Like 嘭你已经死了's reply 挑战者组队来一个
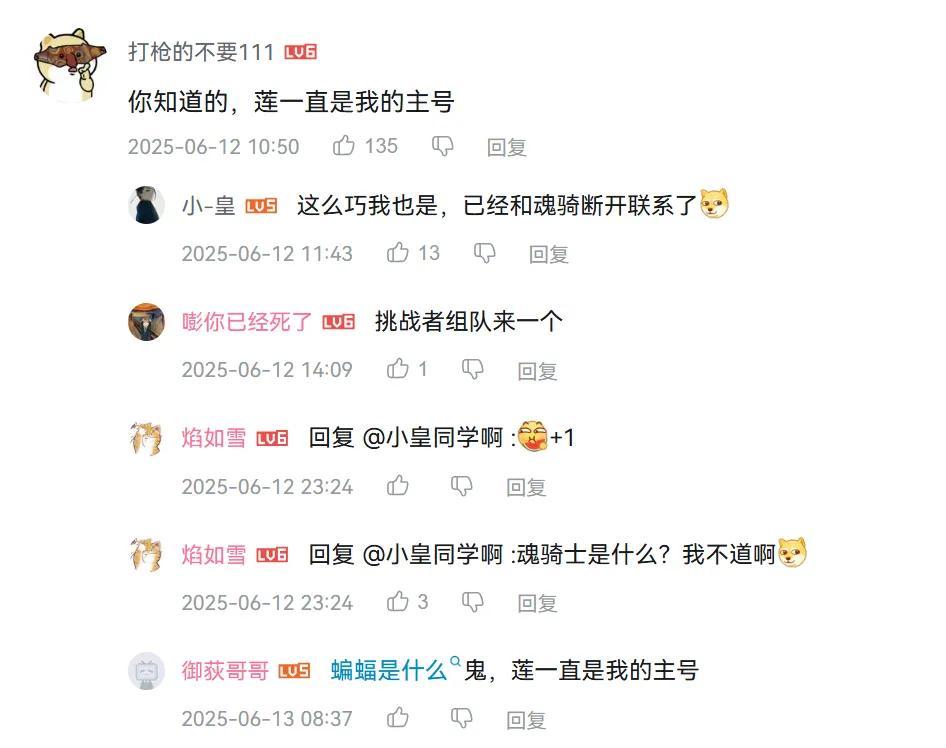The height and width of the screenshot is (748, 946). 398,369
